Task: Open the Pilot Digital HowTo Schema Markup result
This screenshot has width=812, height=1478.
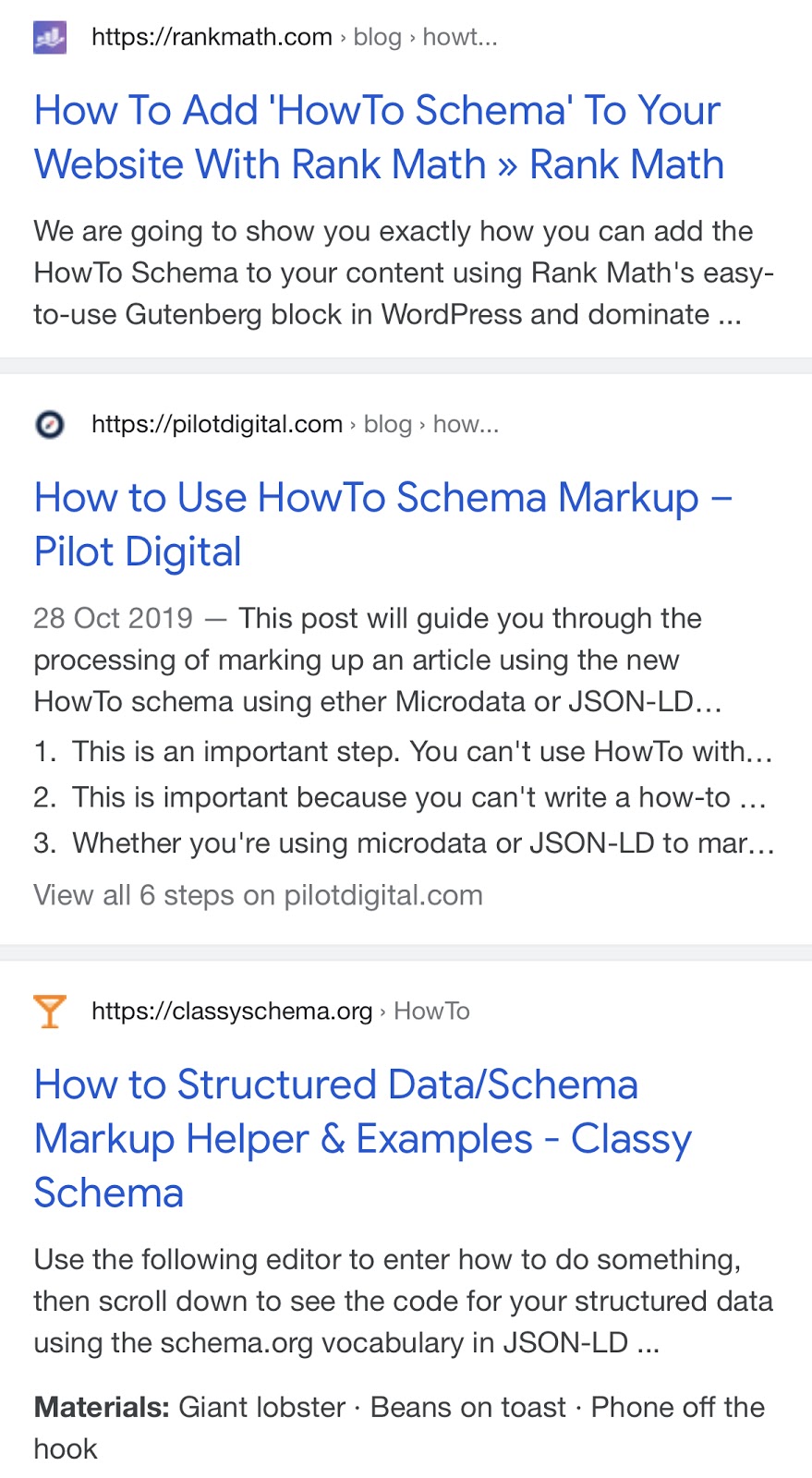Action: coord(383,524)
